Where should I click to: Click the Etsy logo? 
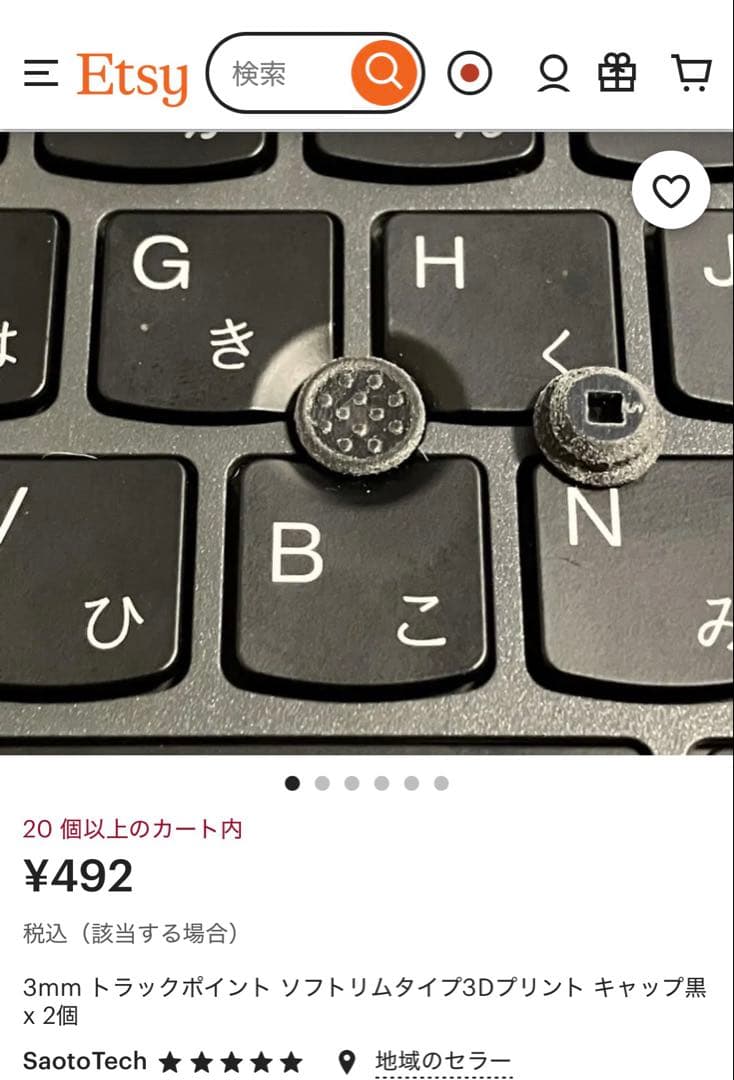tap(135, 73)
